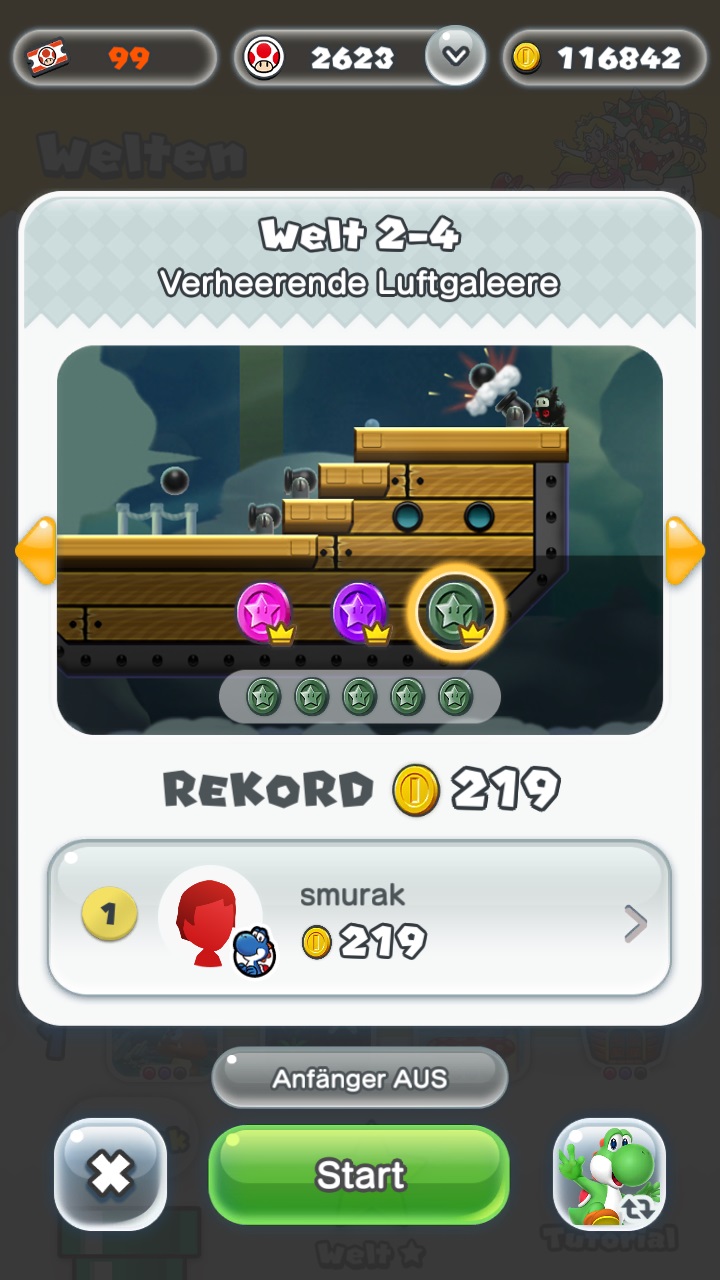Expand the Toad count dropdown arrow
720x1280 pixels.
(455, 56)
